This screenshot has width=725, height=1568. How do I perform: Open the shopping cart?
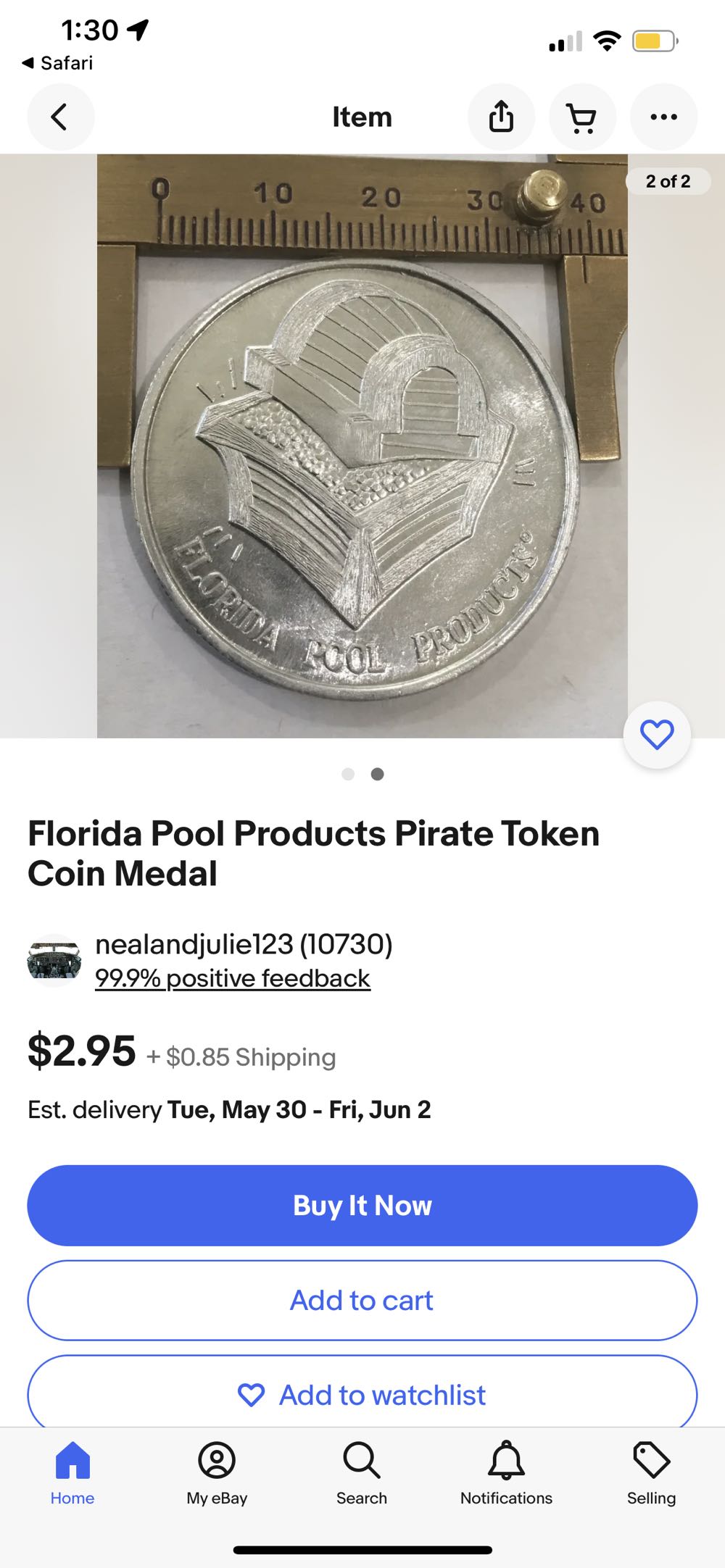582,117
